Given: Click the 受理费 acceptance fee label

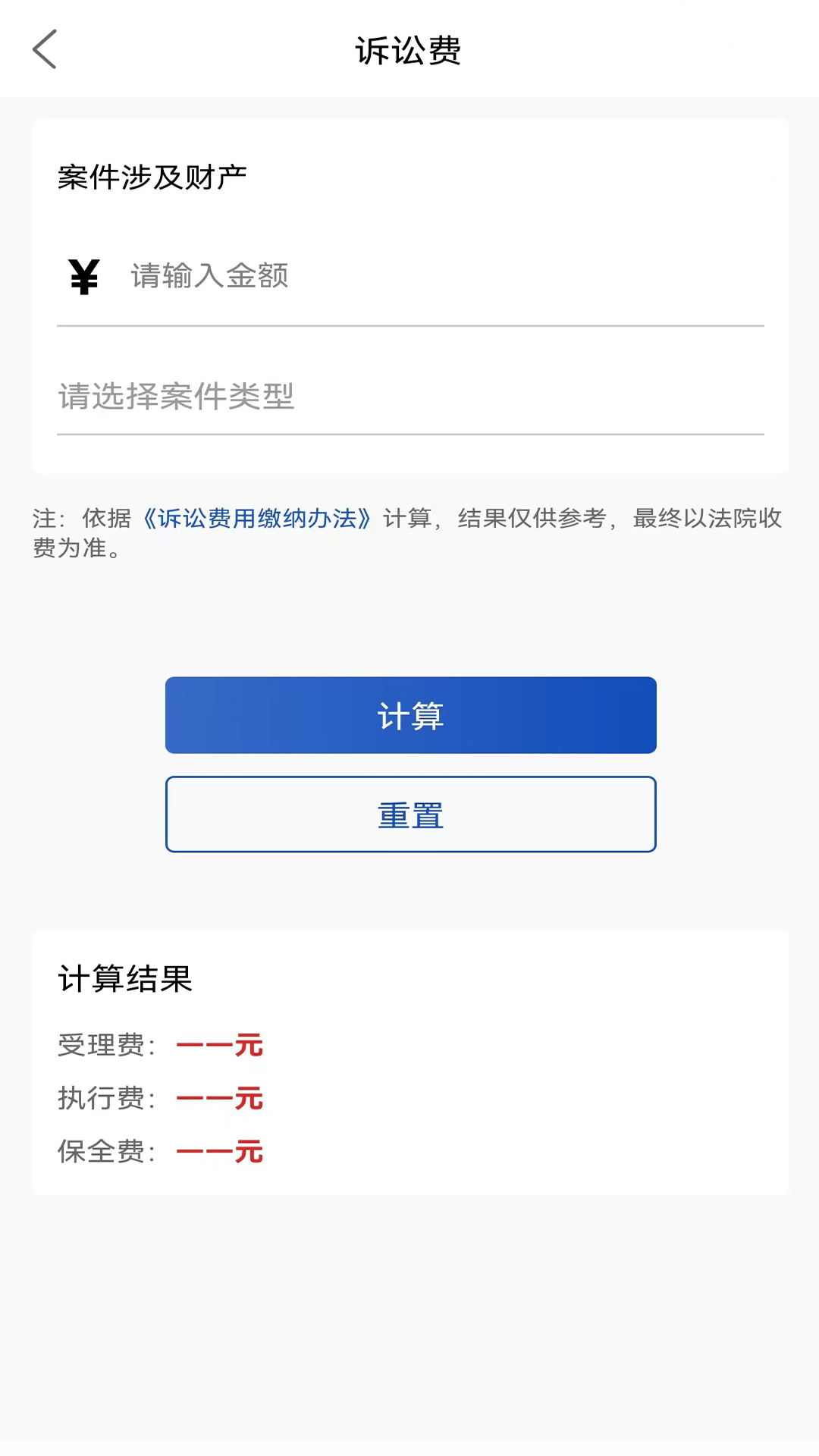Looking at the screenshot, I should coord(105,1046).
